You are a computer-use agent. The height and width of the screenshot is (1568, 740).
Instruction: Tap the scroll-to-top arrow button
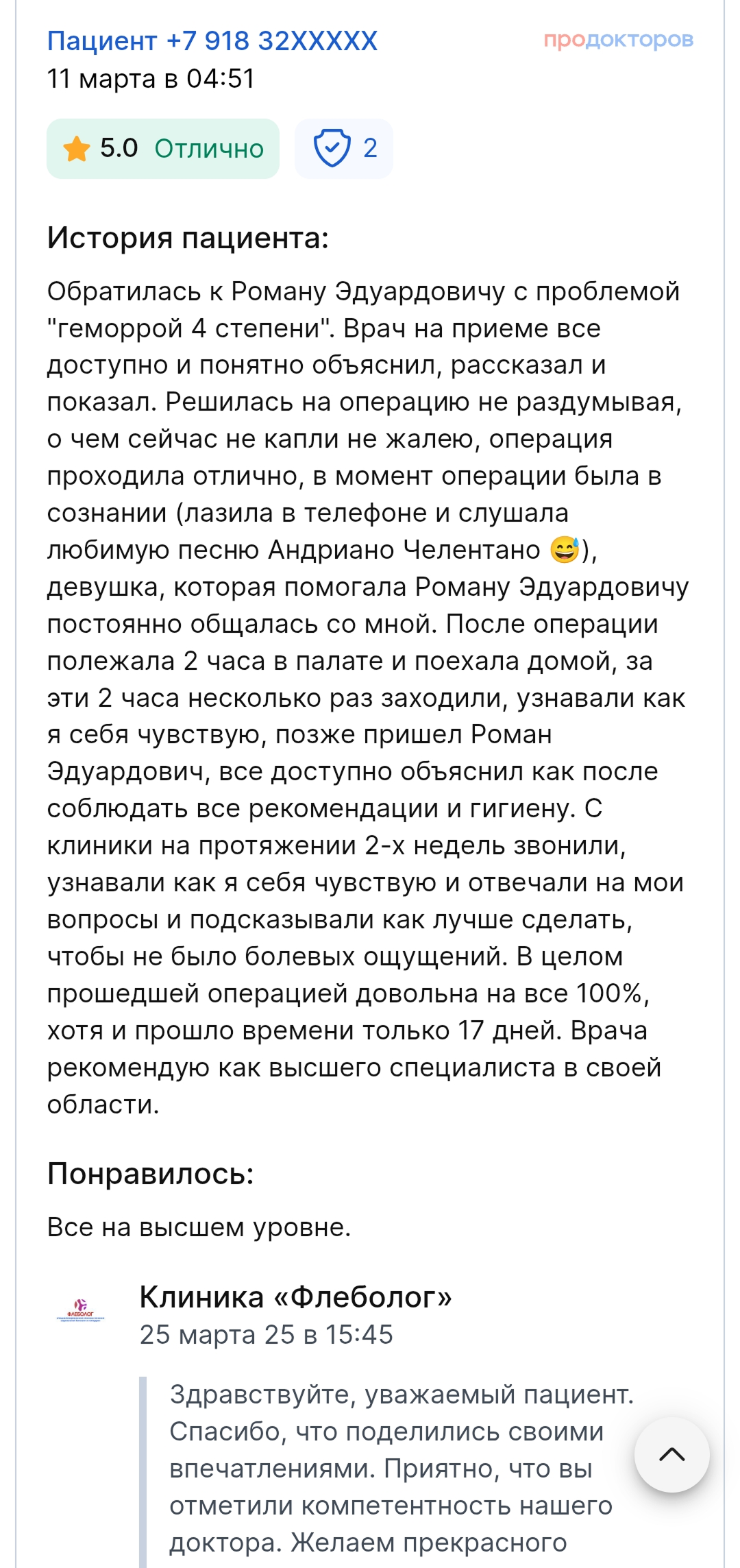671,1454
